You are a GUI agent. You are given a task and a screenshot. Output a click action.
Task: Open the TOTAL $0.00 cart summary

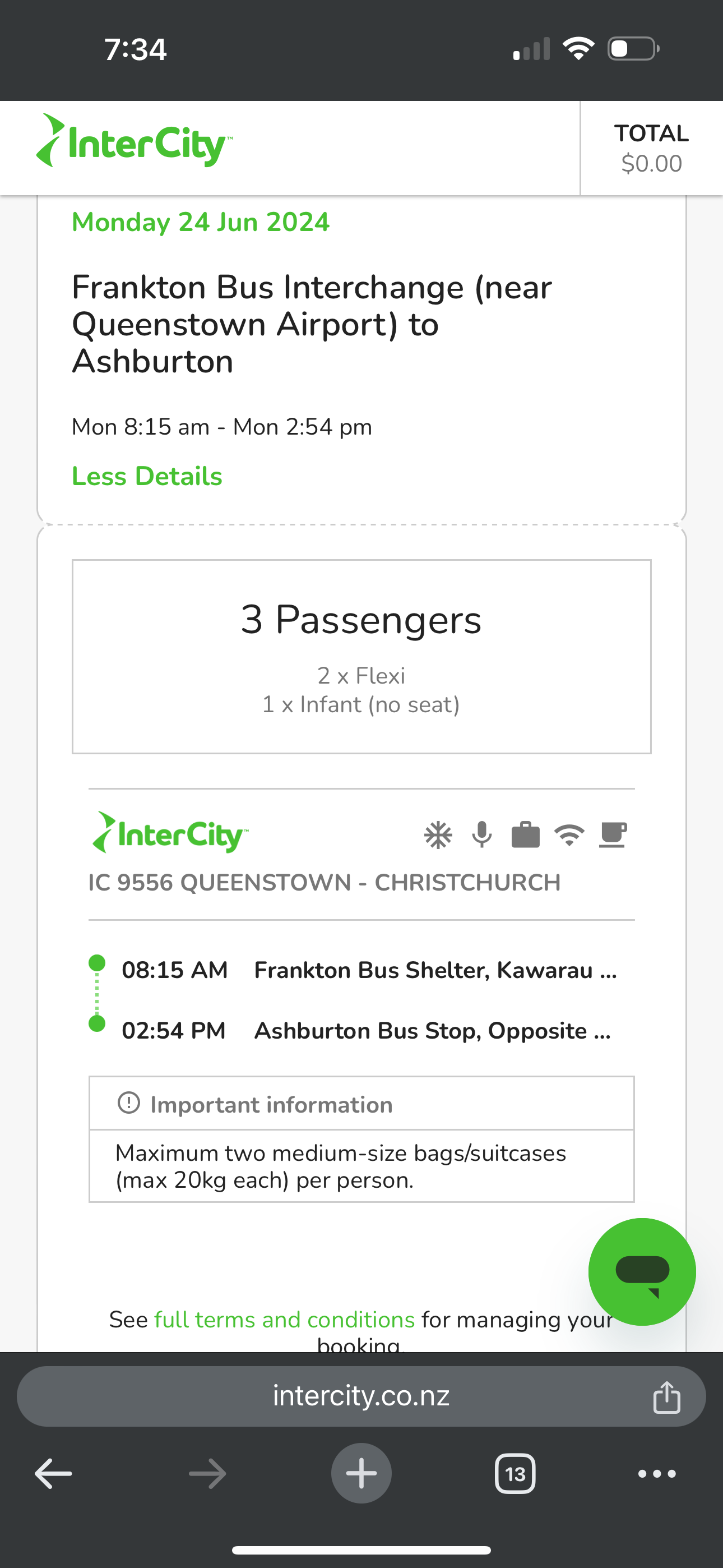point(651,148)
